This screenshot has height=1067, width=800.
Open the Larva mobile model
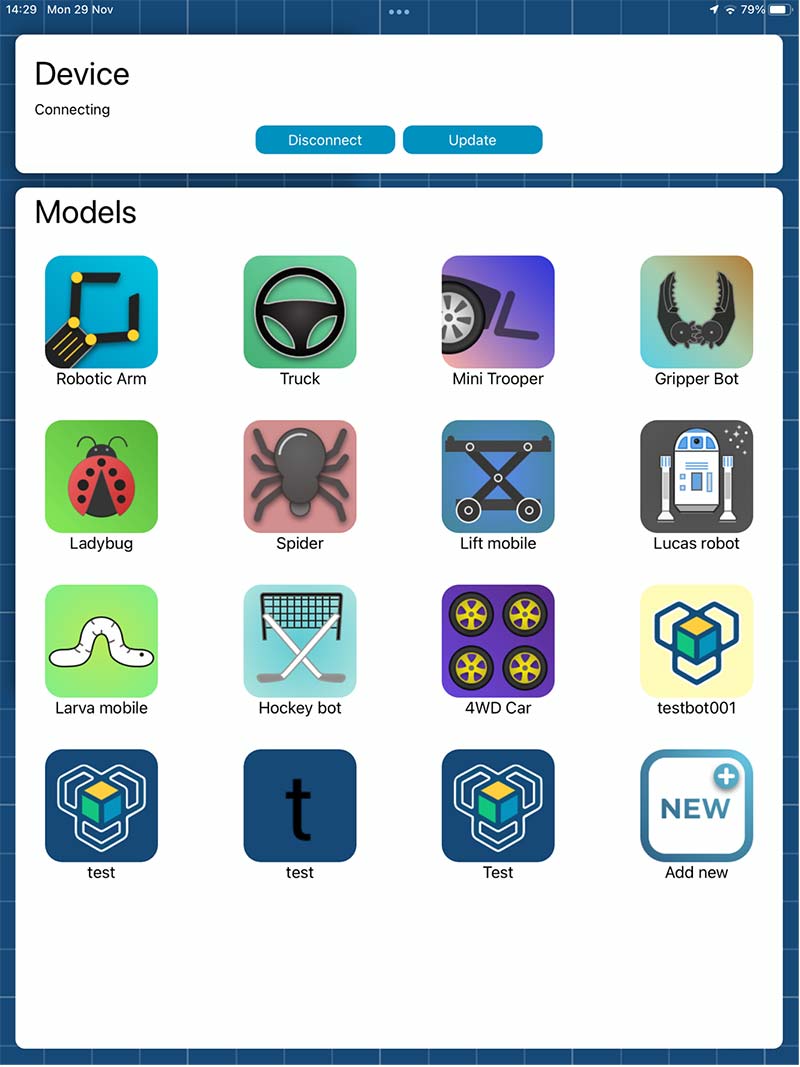point(101,641)
